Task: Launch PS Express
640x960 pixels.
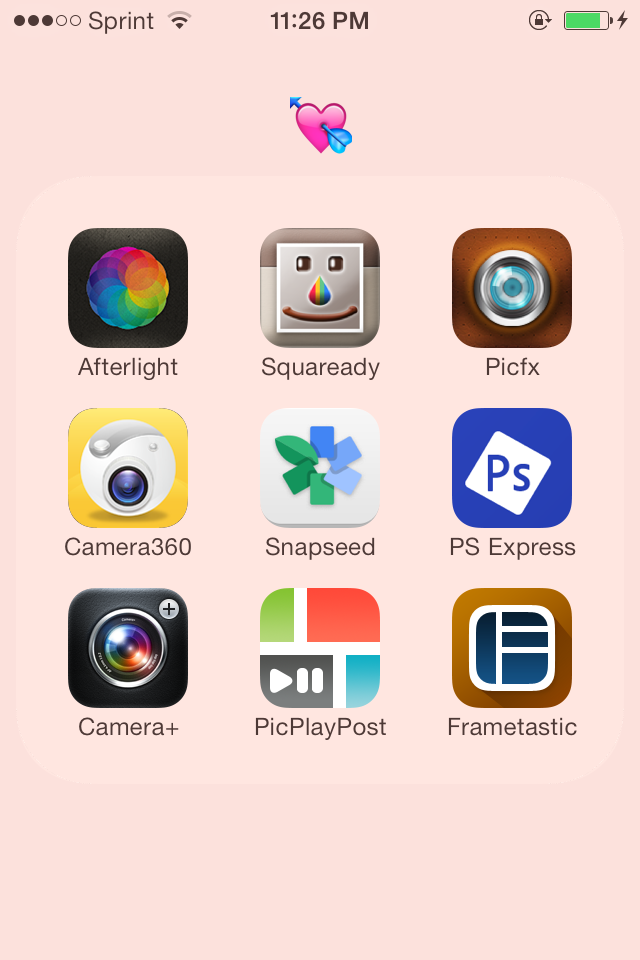Action: [512, 468]
